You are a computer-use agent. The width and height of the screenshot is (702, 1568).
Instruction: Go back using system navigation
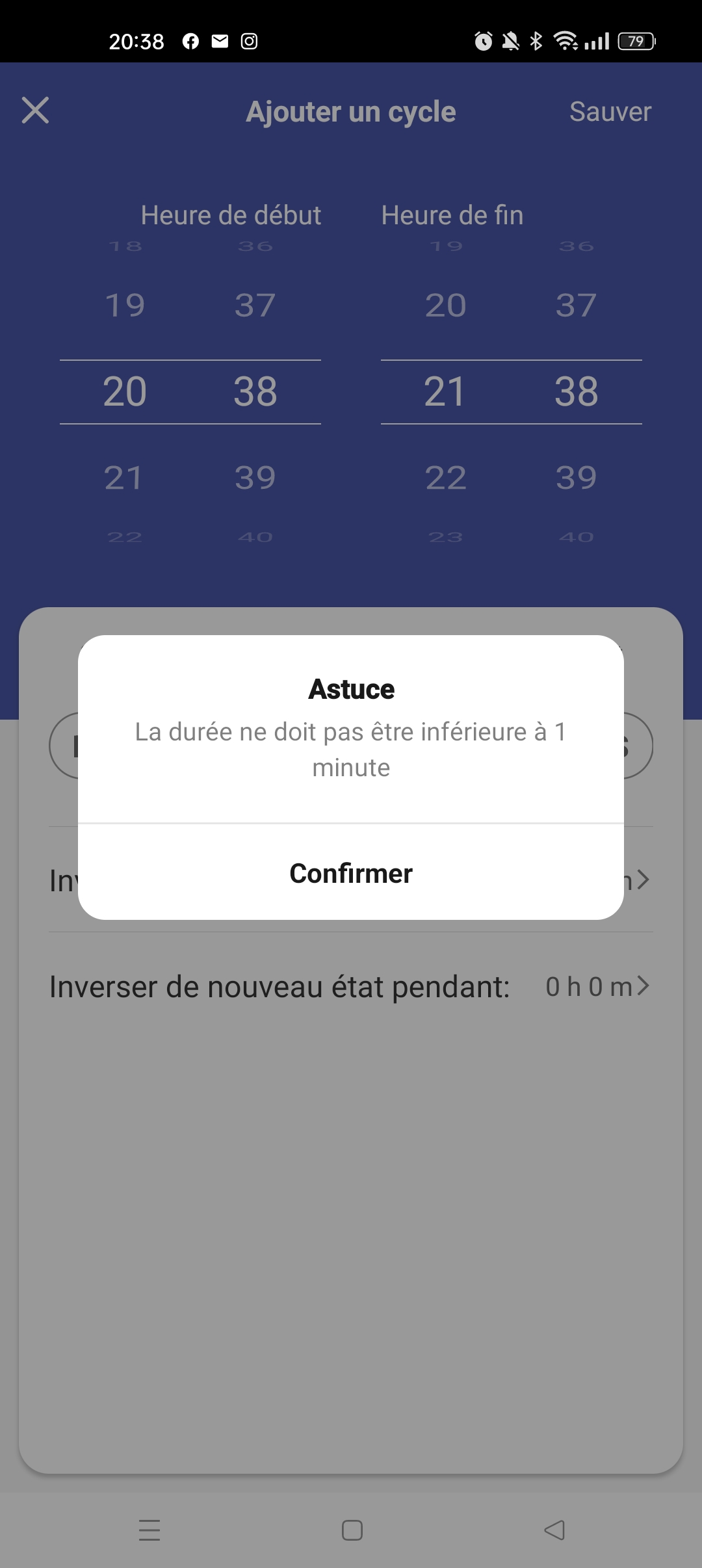pos(554,1530)
